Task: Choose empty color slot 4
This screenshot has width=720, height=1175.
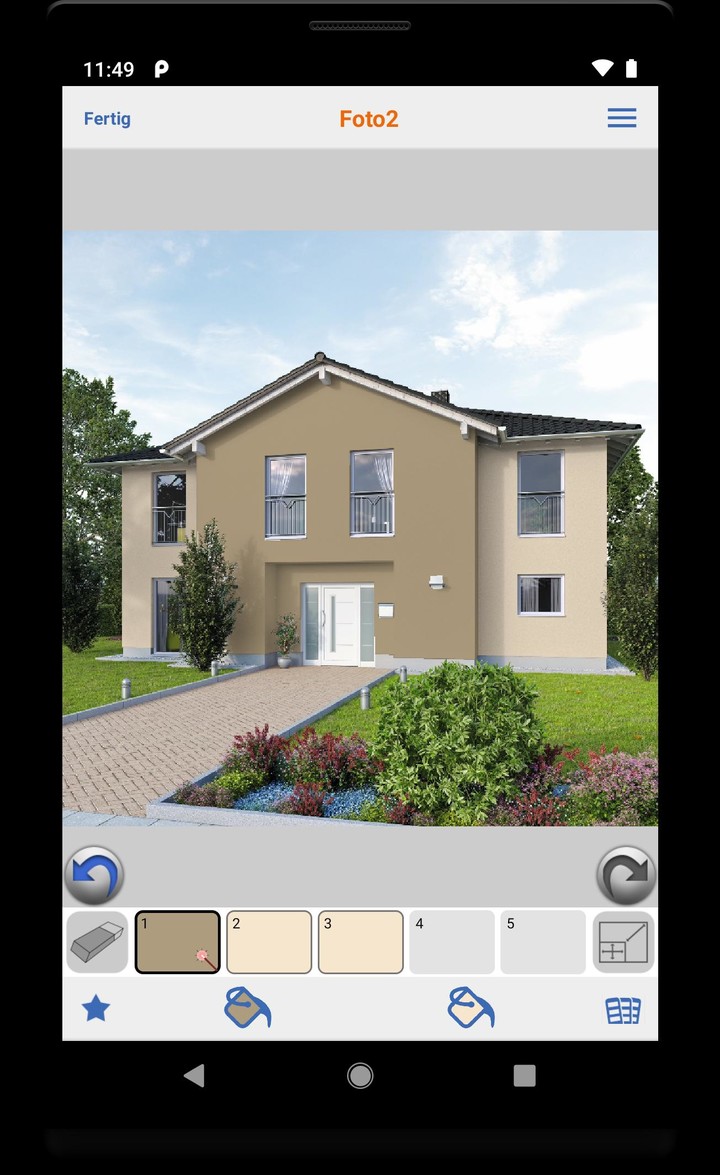Action: coord(452,942)
